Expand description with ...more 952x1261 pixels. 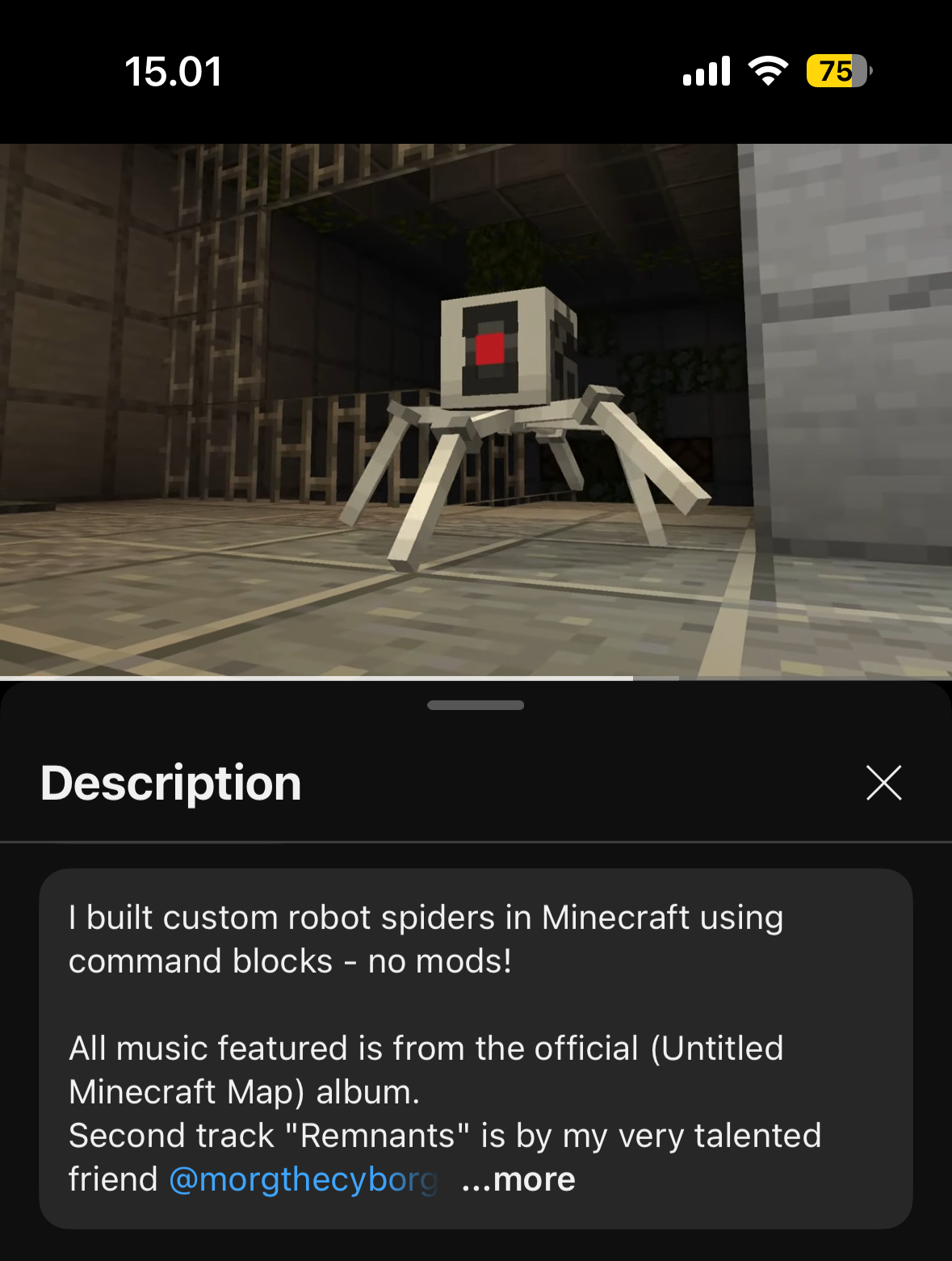click(518, 1179)
